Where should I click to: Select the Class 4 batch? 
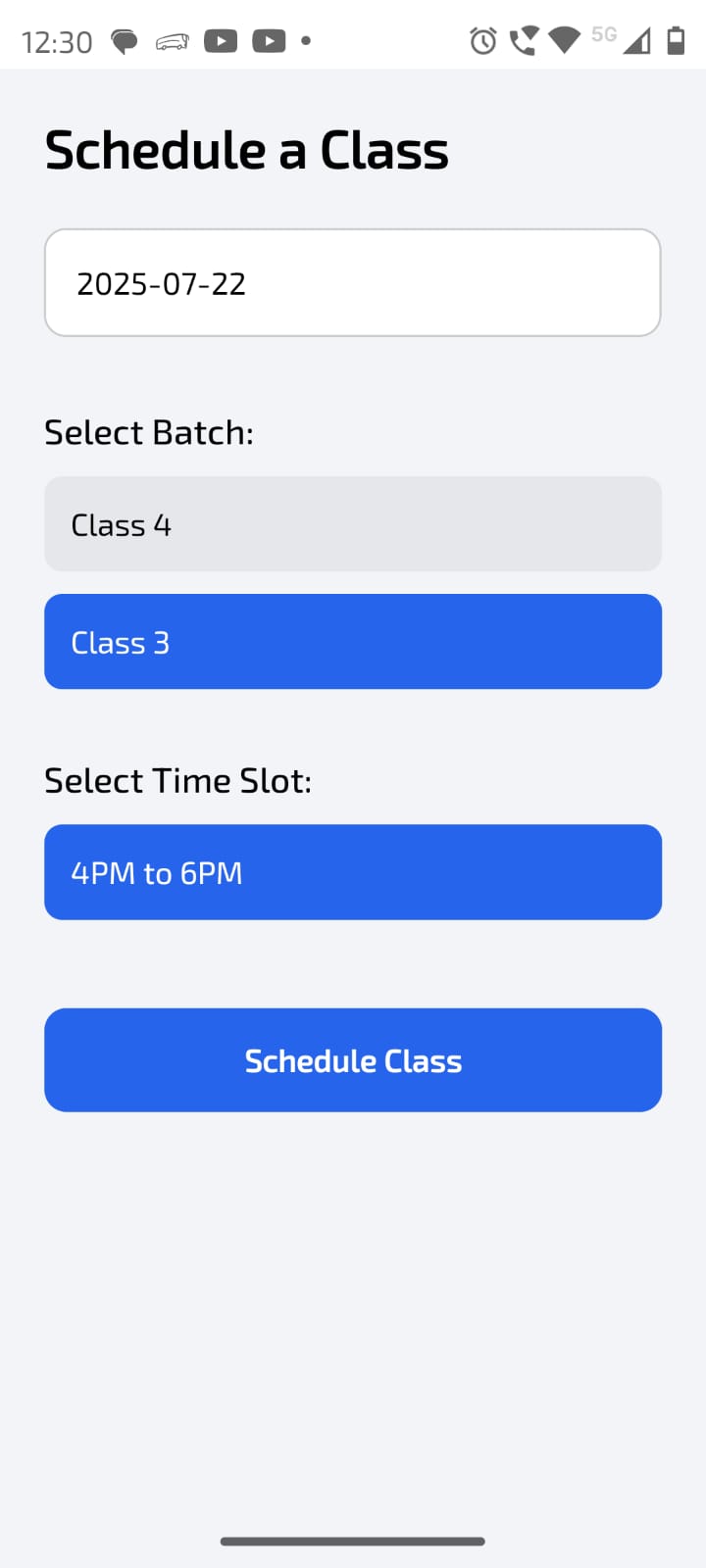pyautogui.click(x=353, y=524)
